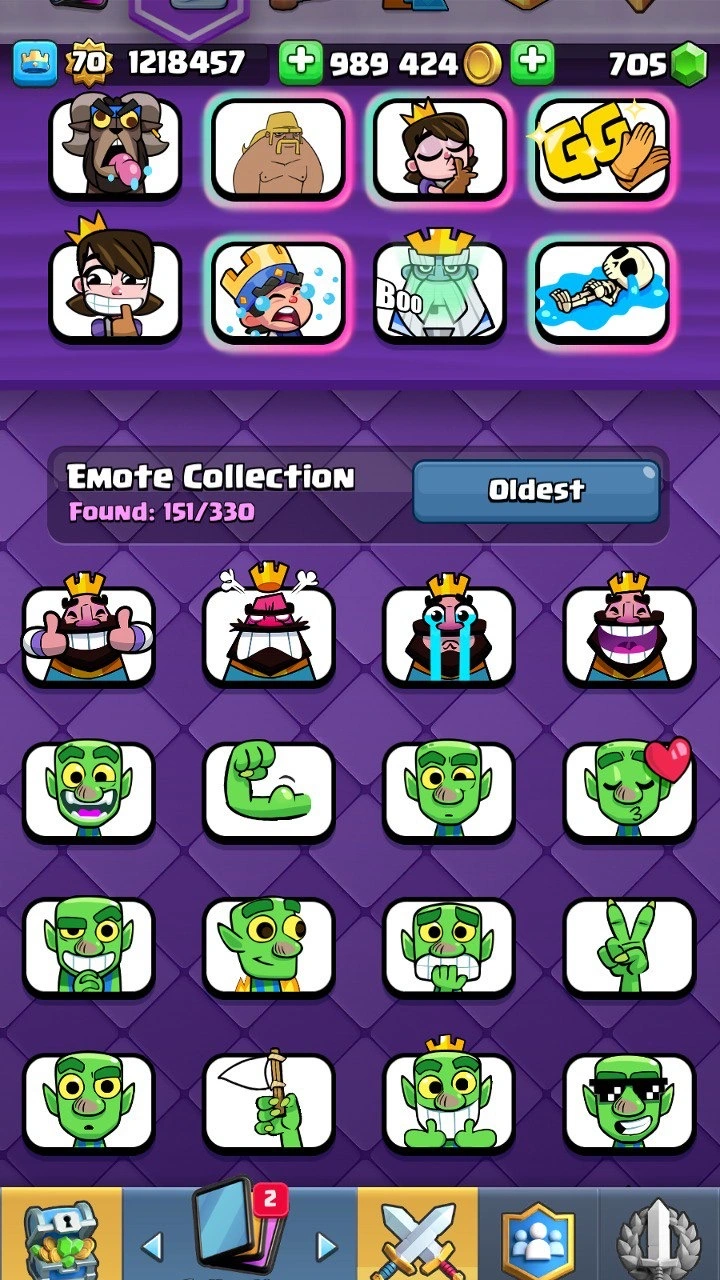Tap the green plus beside the gems
The height and width of the screenshot is (1280, 720).
(x=532, y=64)
